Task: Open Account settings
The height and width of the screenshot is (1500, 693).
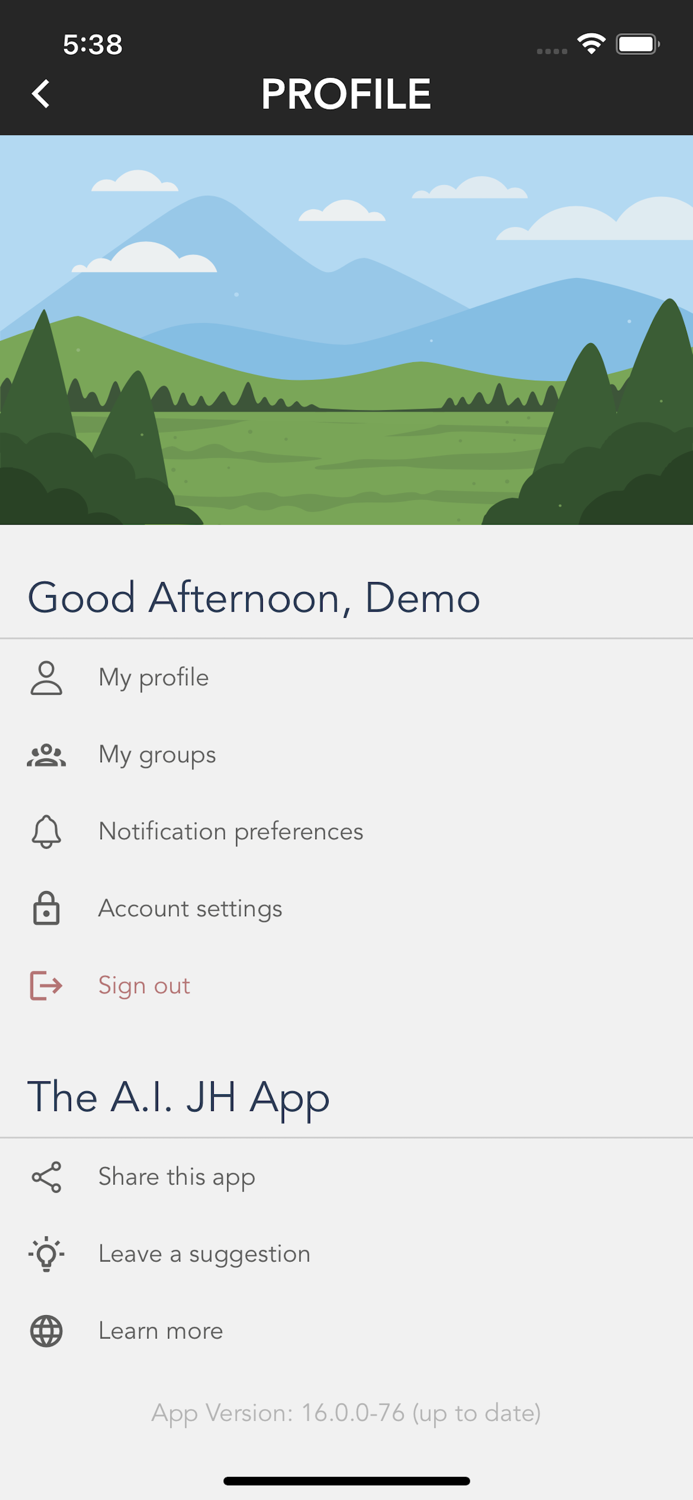Action: coord(190,909)
